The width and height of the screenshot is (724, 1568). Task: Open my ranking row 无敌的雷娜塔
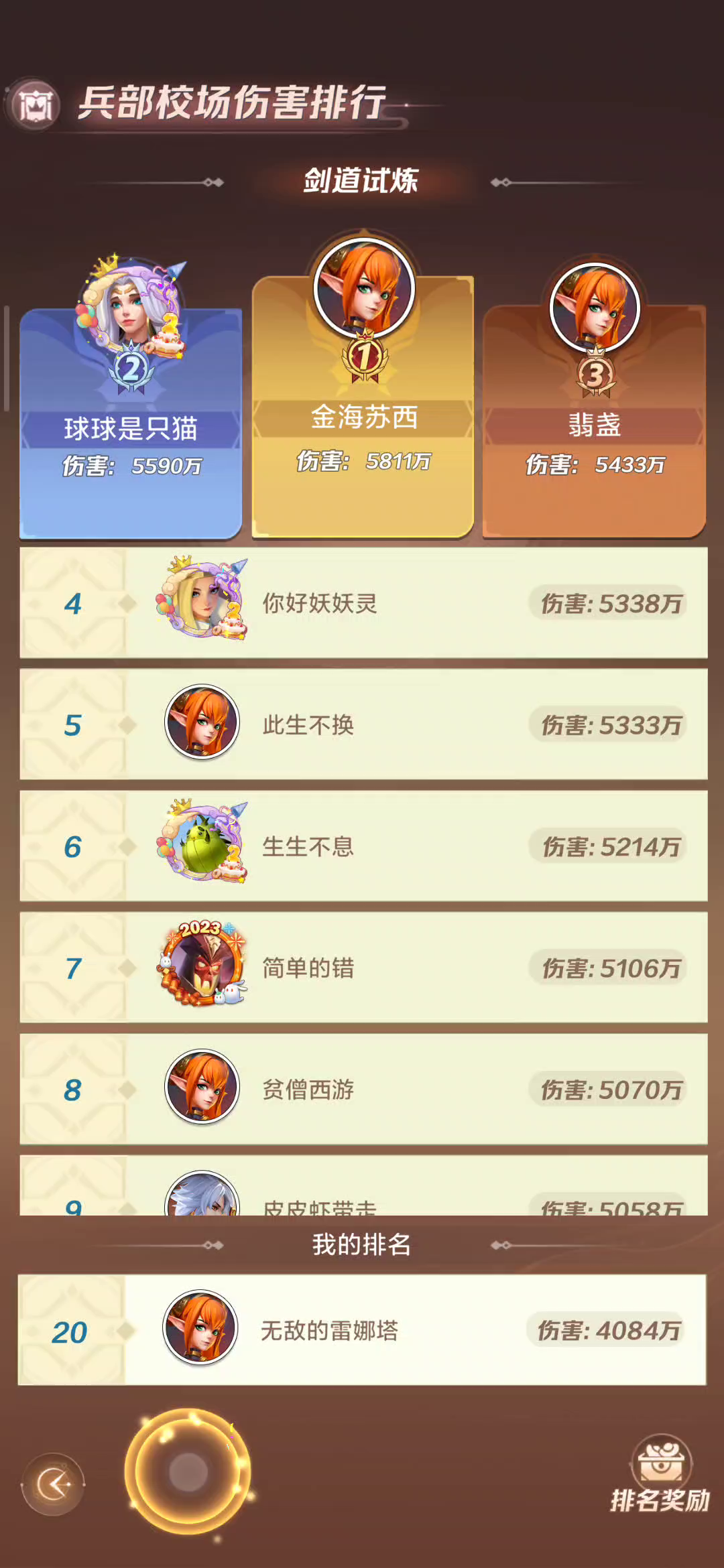tap(362, 1330)
